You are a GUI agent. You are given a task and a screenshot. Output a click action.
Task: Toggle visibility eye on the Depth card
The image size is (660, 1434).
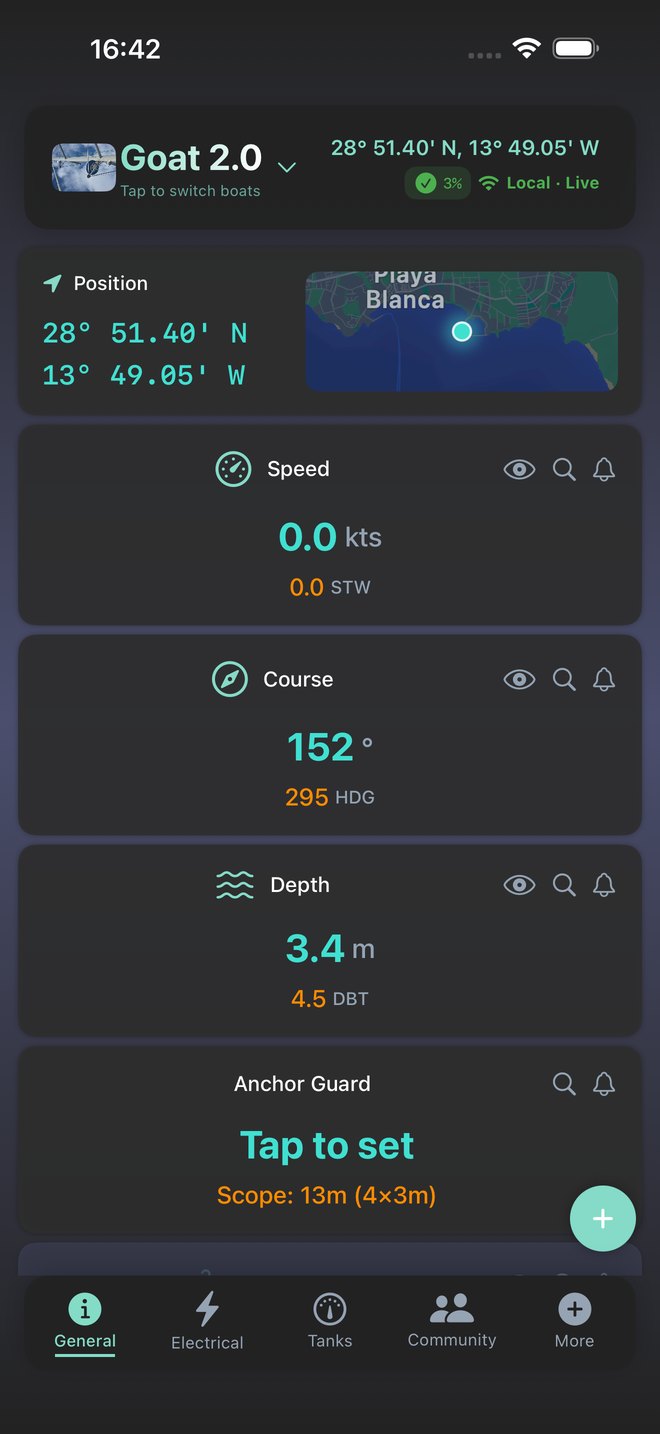519,884
